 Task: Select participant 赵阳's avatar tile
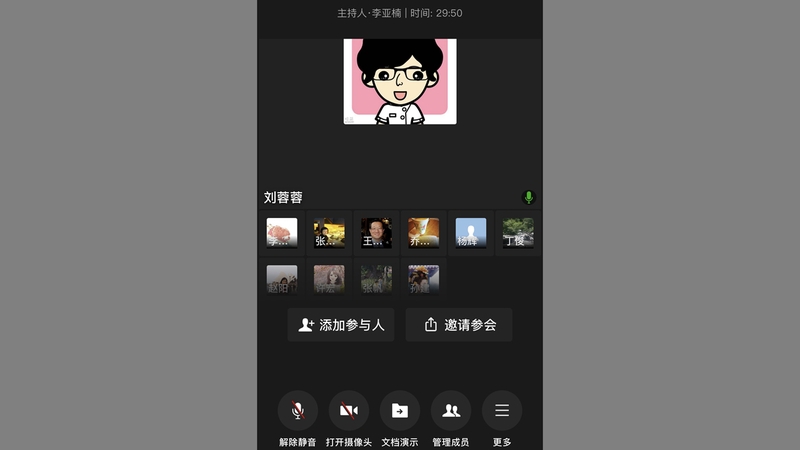point(282,279)
